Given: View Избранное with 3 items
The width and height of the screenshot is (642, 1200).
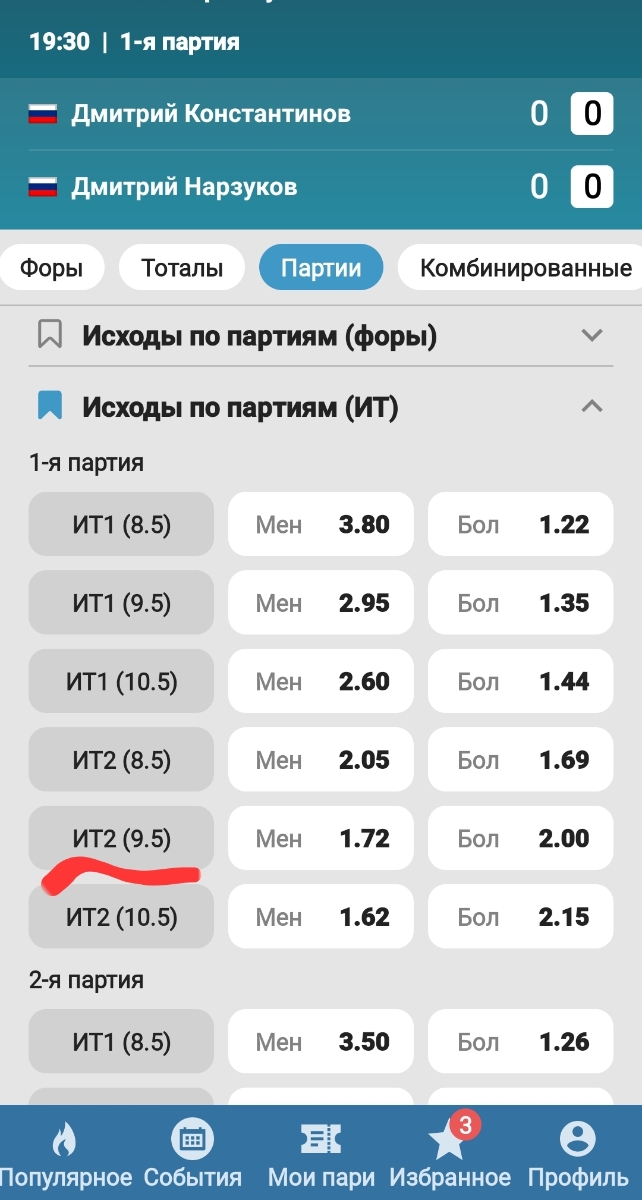Looking at the screenshot, I should pos(449,1152).
